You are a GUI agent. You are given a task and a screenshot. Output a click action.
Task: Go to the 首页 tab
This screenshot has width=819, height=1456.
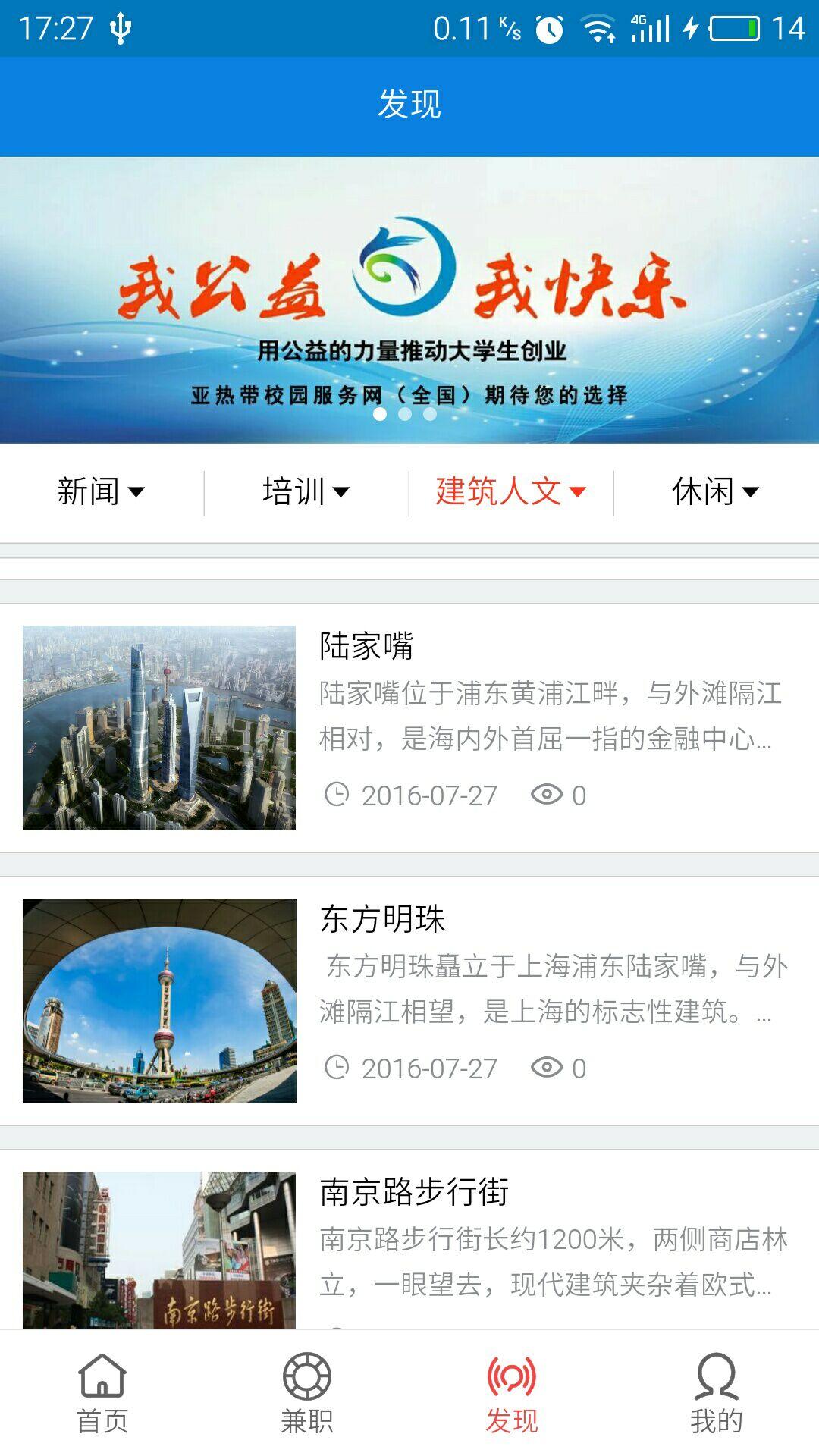coord(102,1394)
